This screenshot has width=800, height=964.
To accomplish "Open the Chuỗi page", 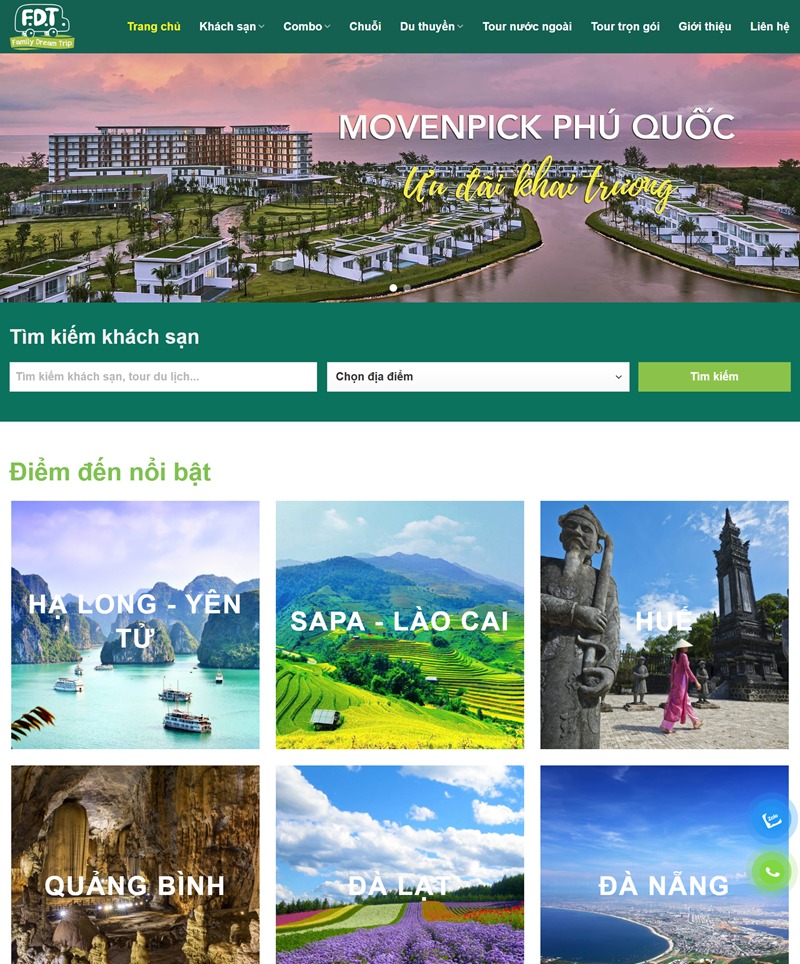I will tap(365, 26).
